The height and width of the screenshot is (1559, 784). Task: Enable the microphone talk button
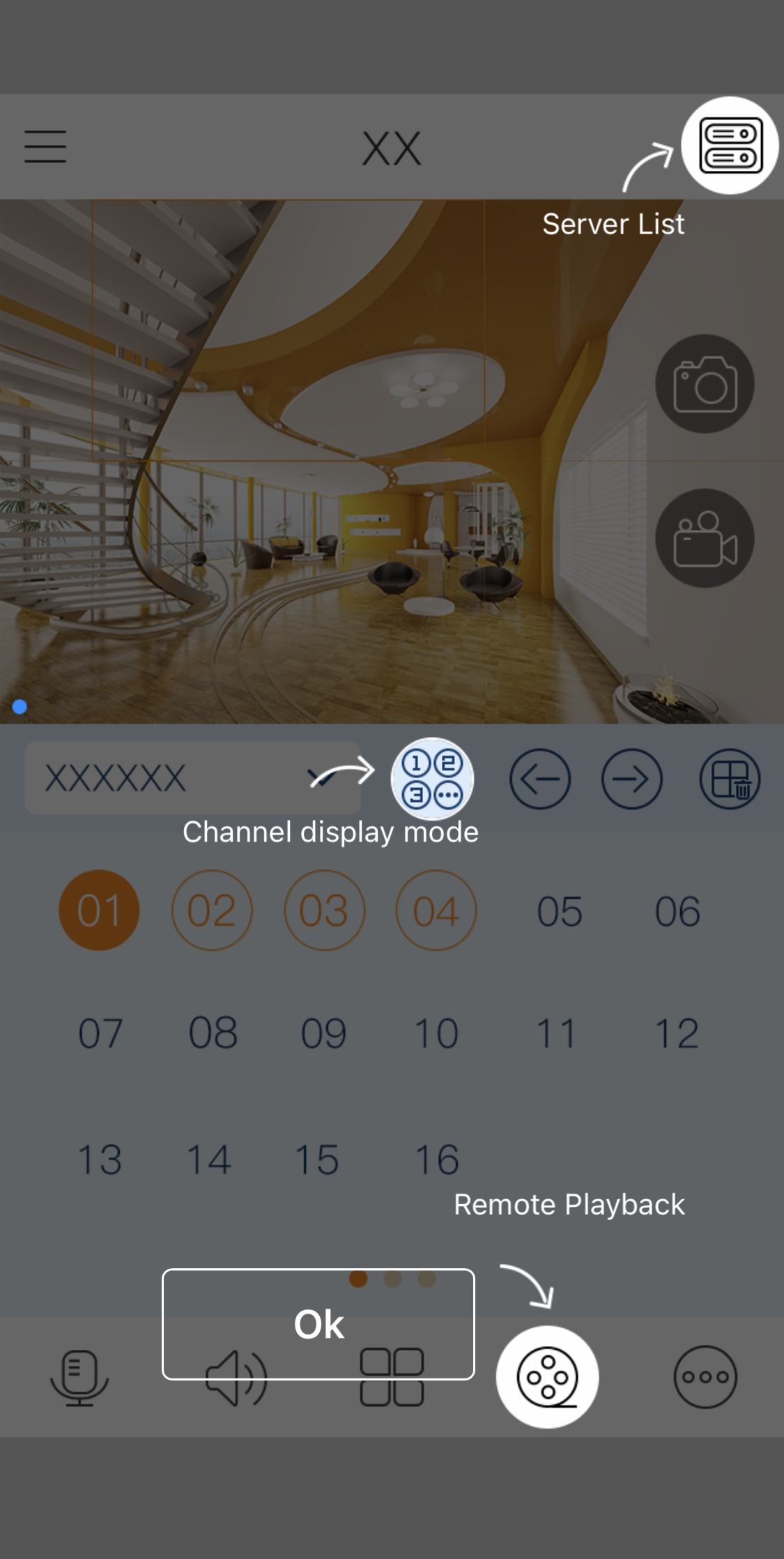(x=79, y=1377)
